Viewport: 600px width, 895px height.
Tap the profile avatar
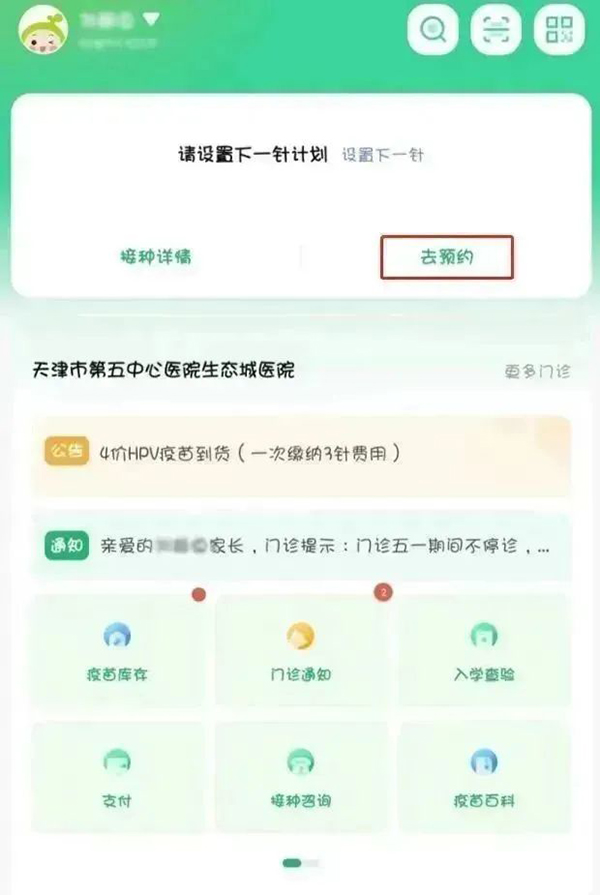44,30
